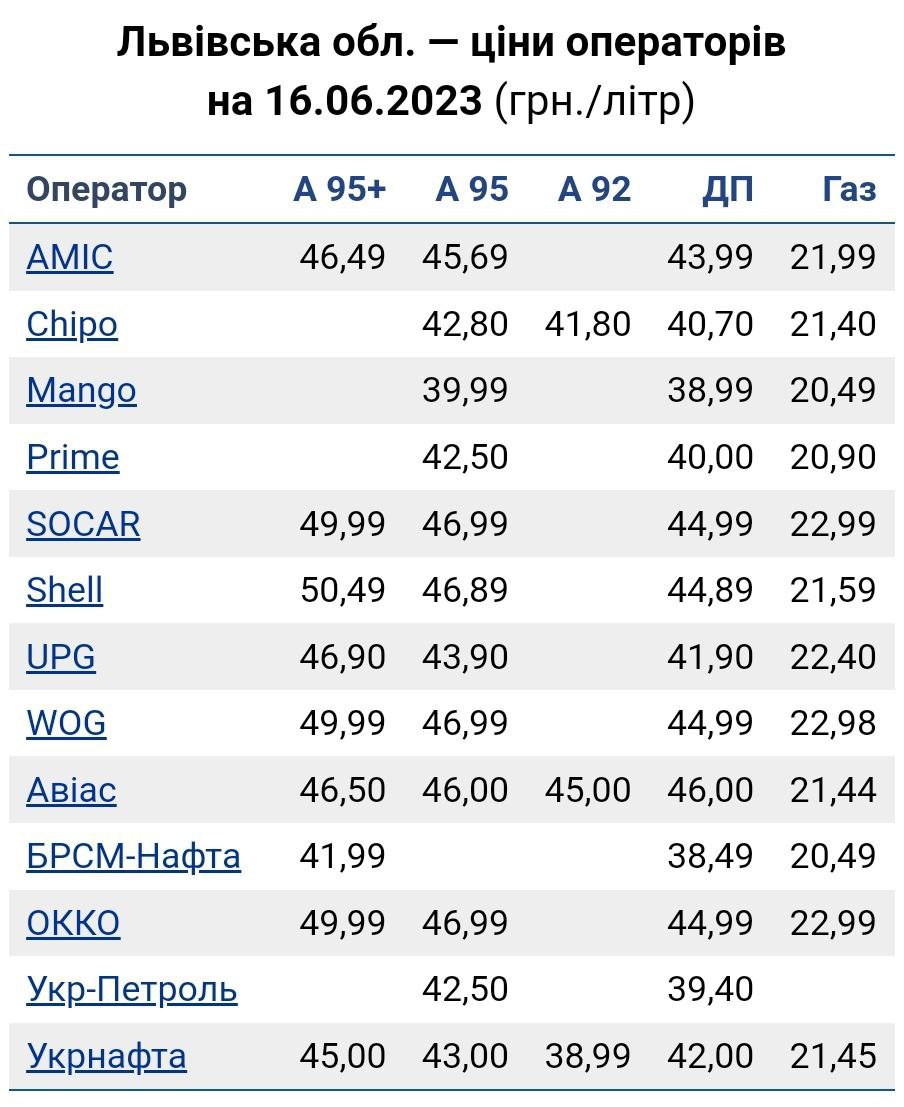Viewport: 904px width, 1107px height.
Task: Open the SOCAR operator page
Action: pyautogui.click(x=83, y=524)
